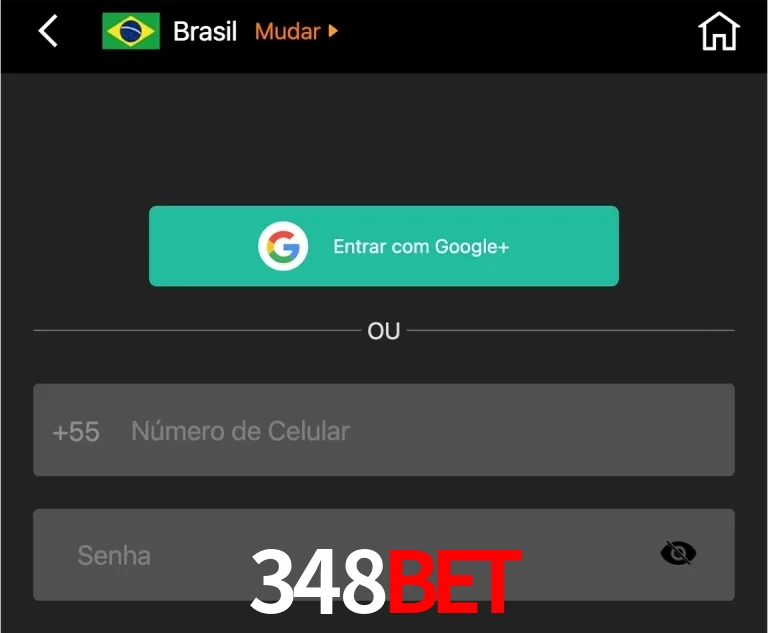Sign in with Entrar com Google+

[384, 246]
